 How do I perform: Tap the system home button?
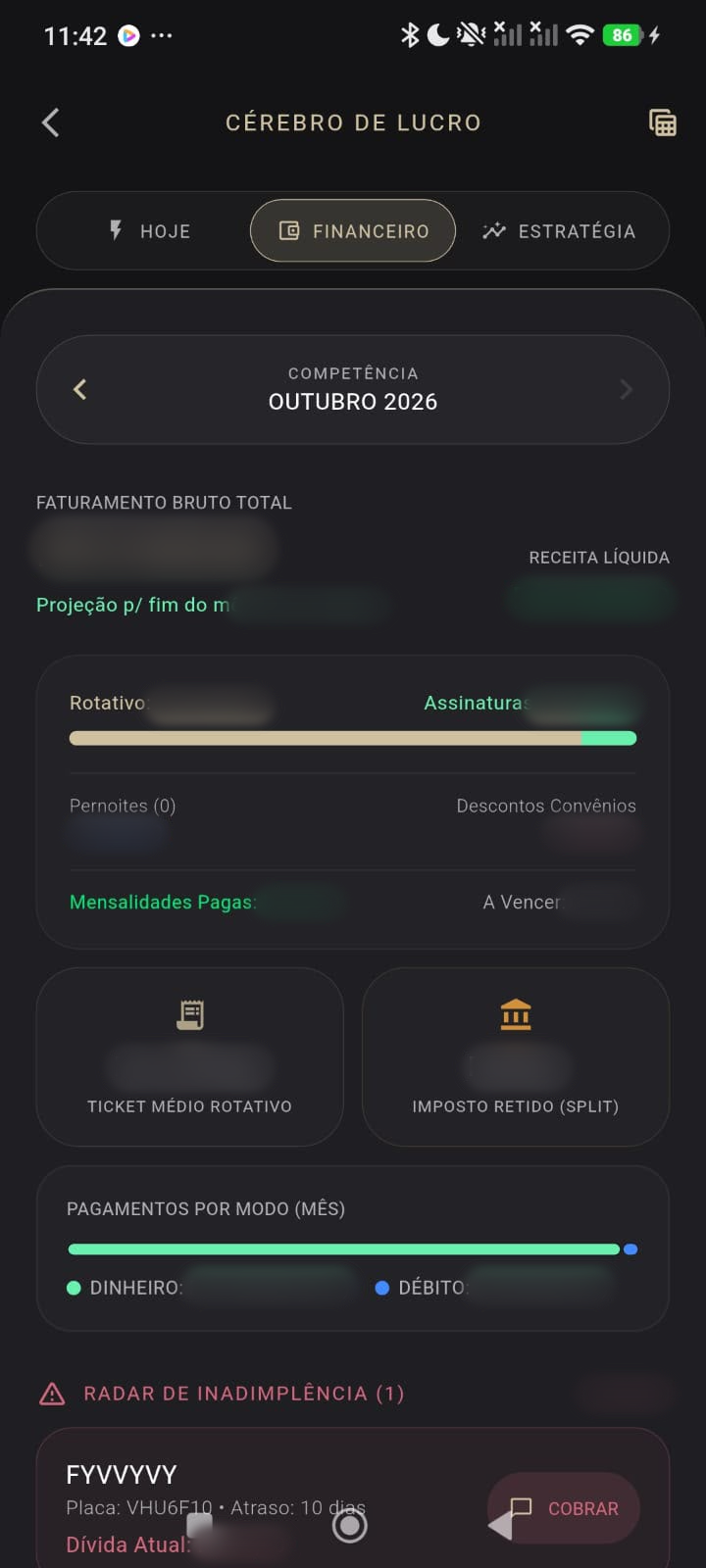(x=350, y=1525)
